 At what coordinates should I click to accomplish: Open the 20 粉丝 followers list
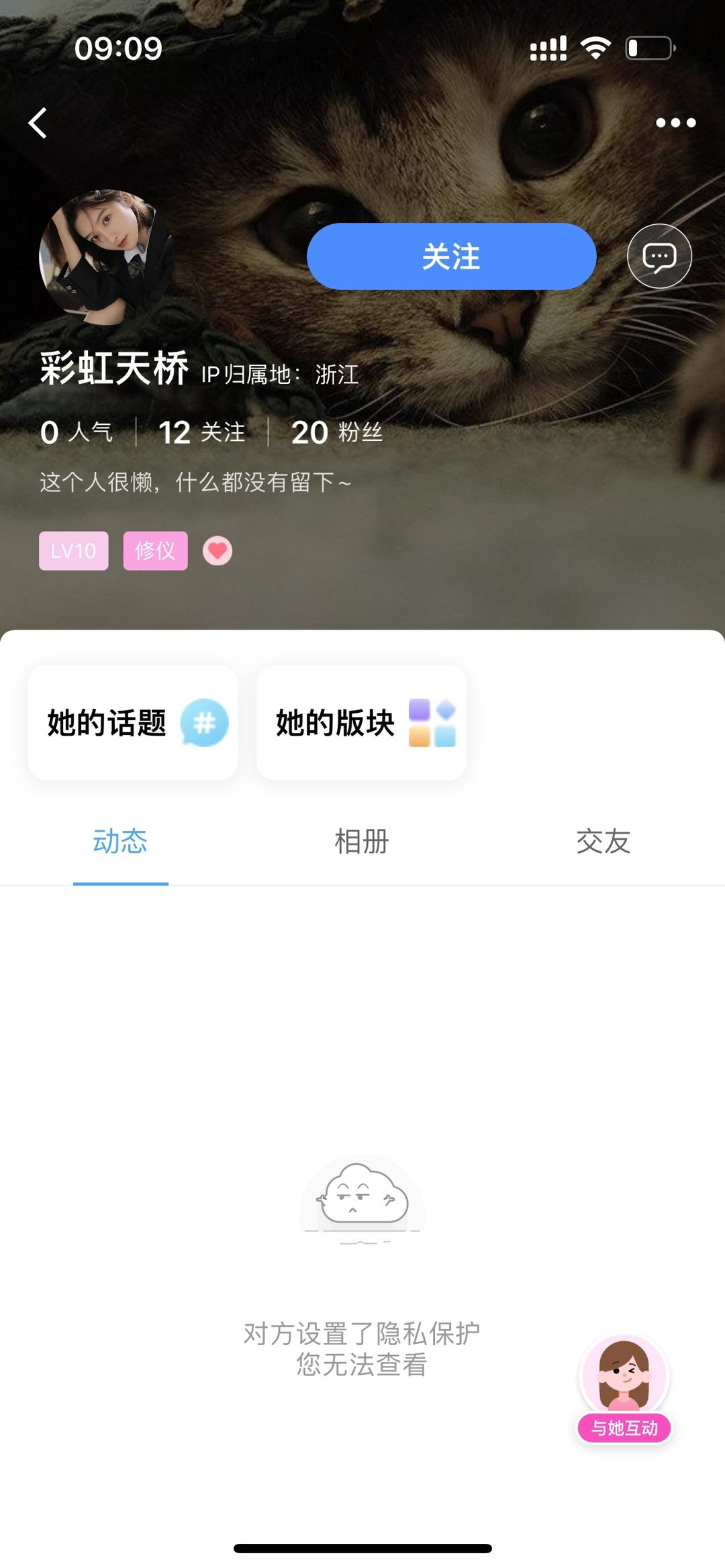click(x=336, y=432)
